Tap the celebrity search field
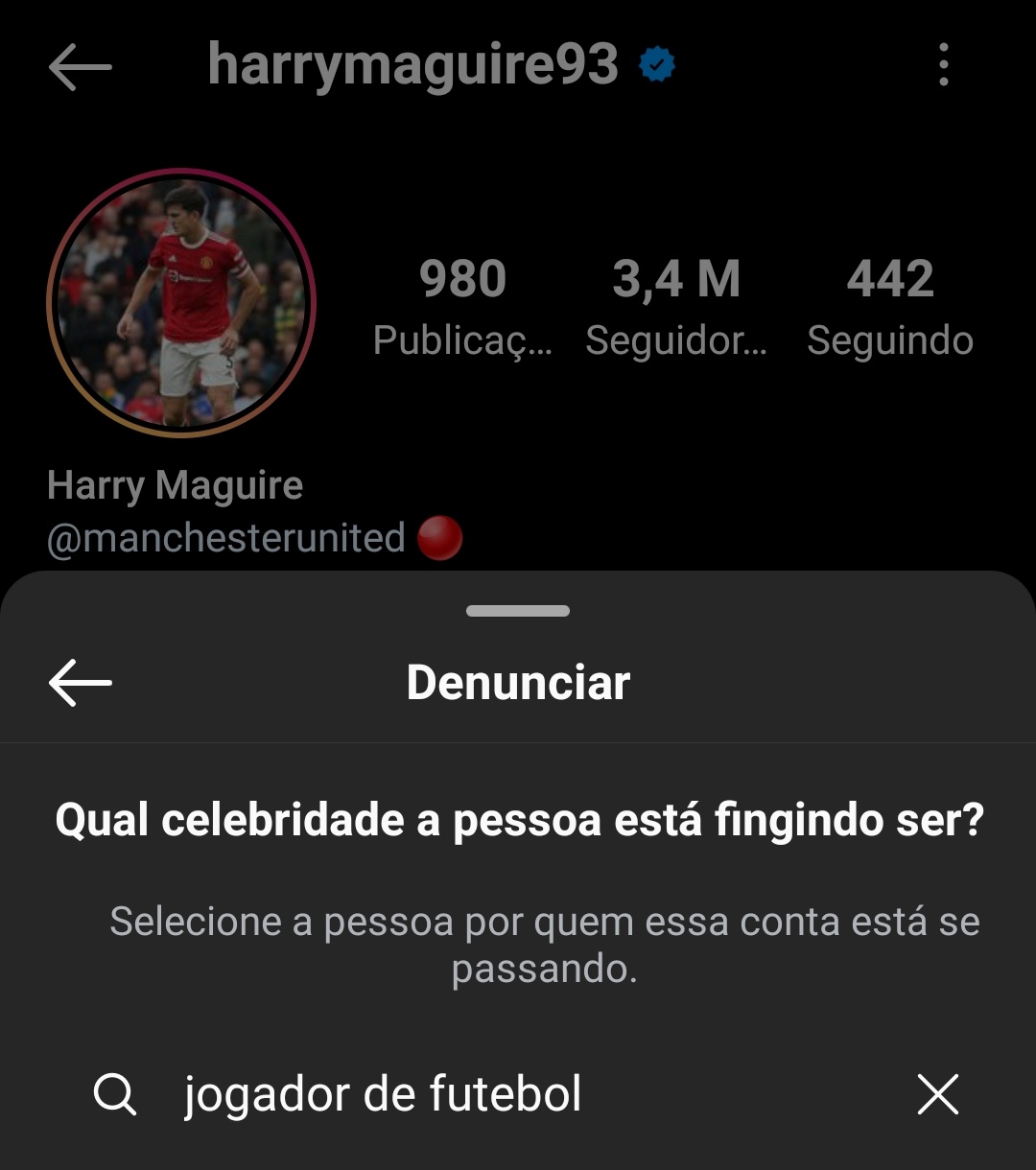The image size is (1036, 1170). pyautogui.click(x=518, y=1094)
